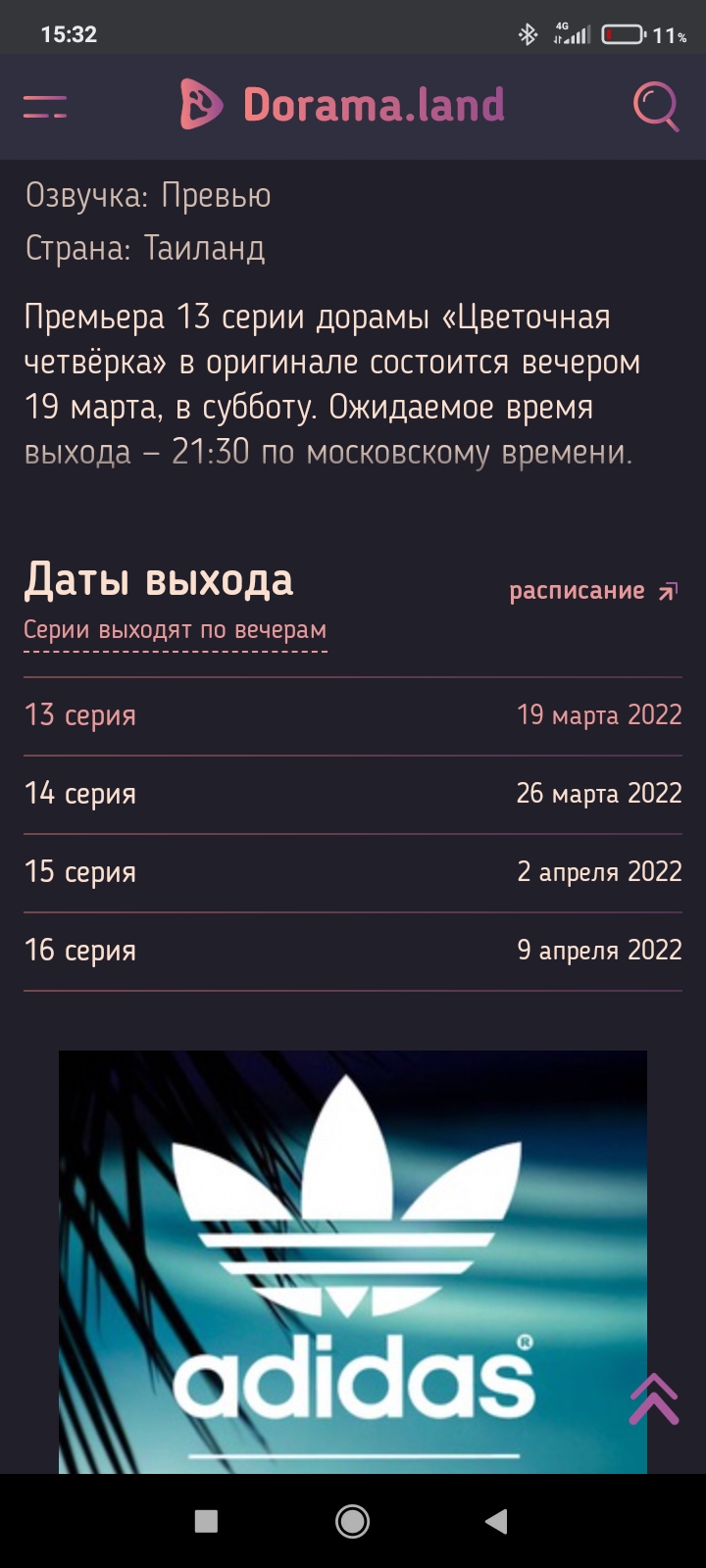The width and height of the screenshot is (706, 1568).
Task: Tap the arrow icon beside расписание
Action: point(669,589)
